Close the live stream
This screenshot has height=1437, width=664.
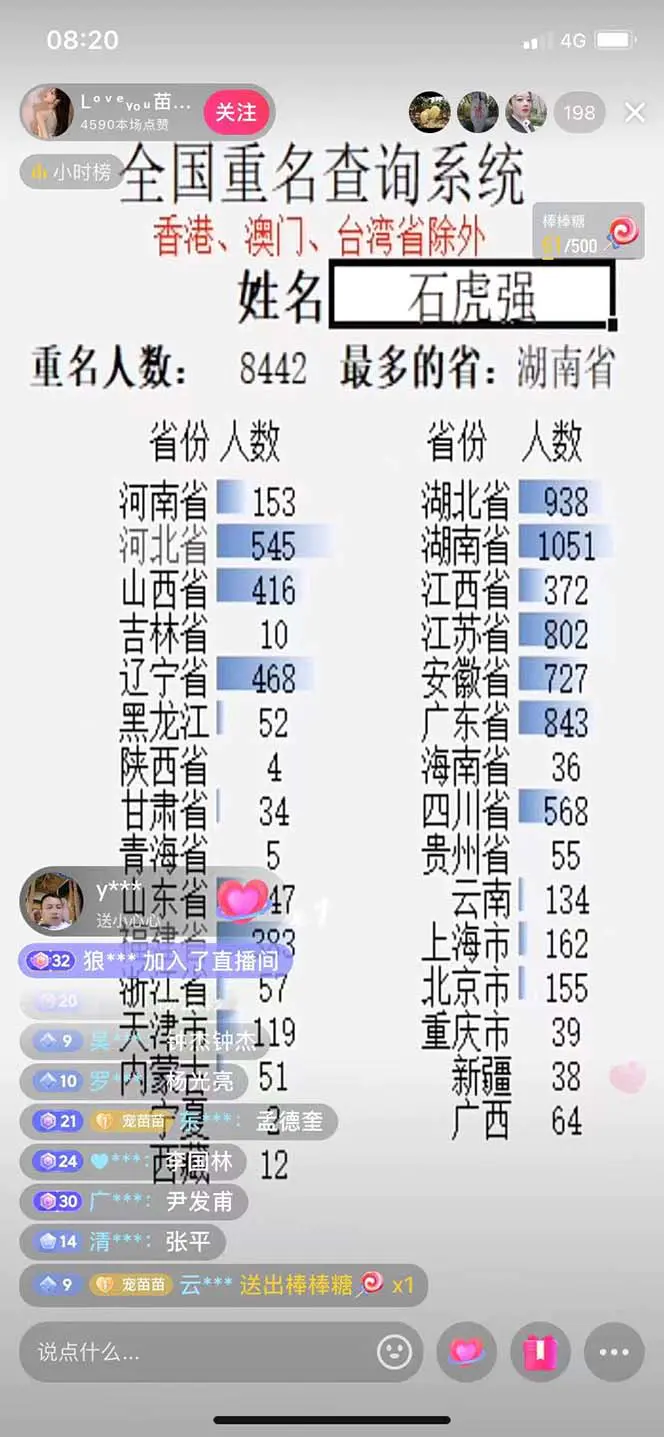[635, 112]
